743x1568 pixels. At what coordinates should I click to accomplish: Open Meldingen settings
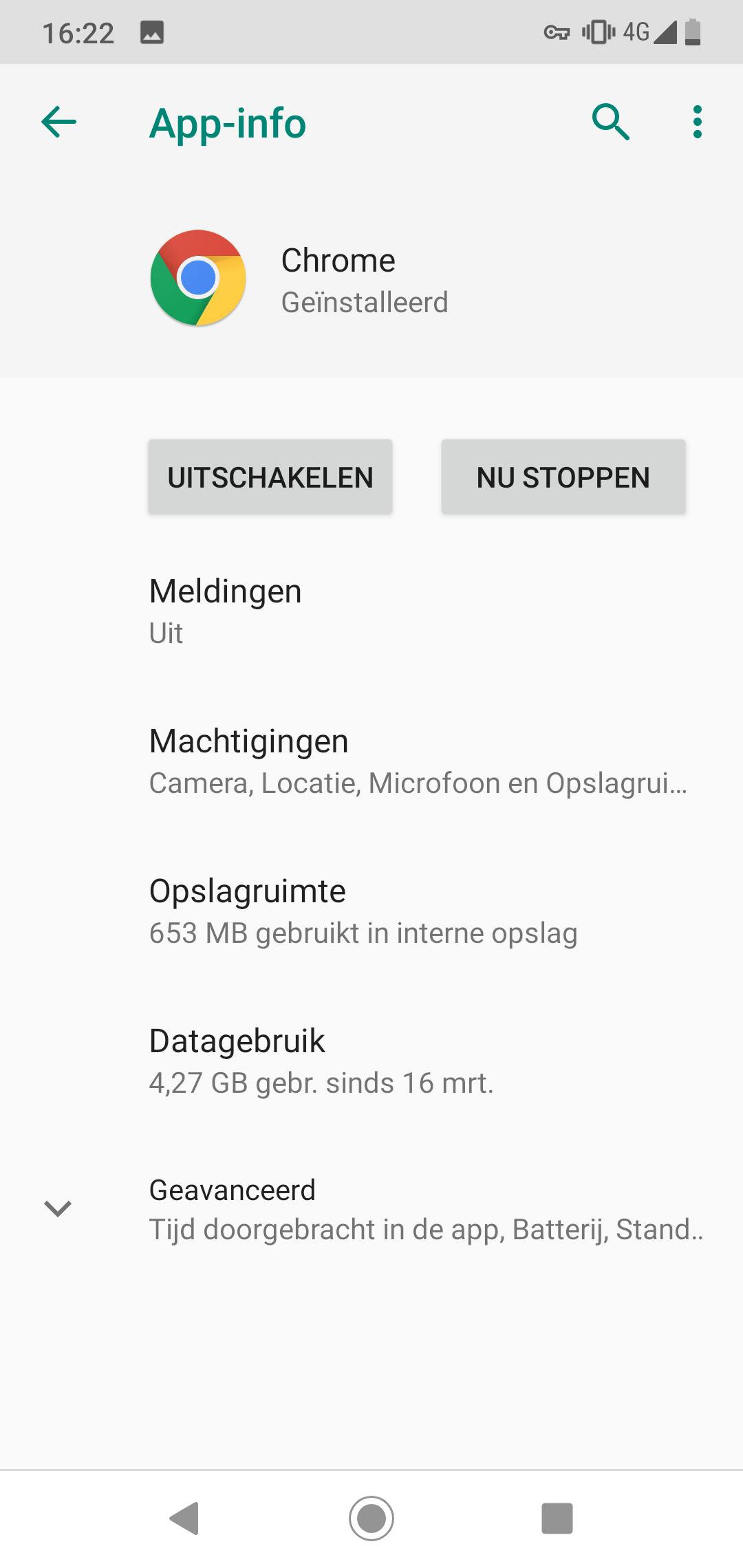pos(371,611)
